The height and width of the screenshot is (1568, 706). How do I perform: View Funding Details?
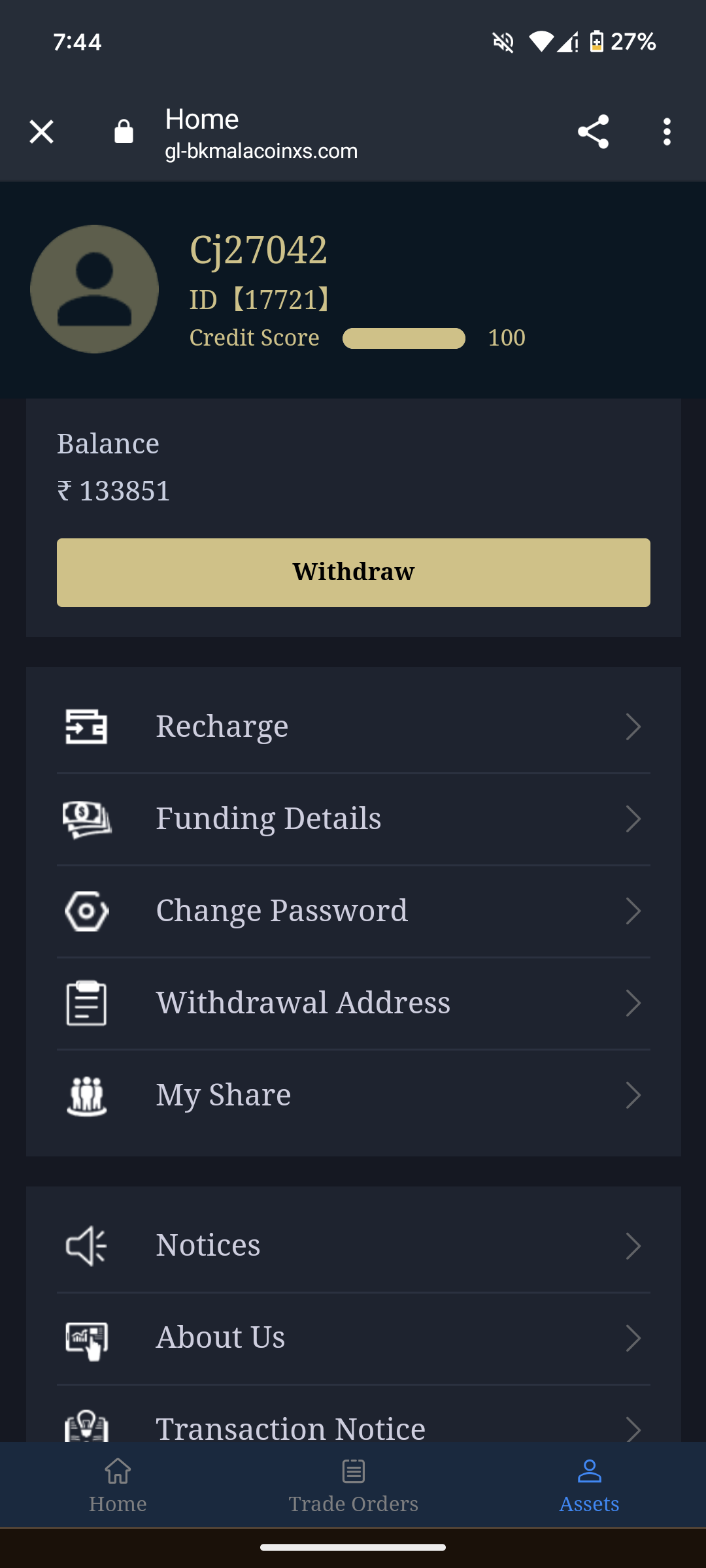coord(353,819)
